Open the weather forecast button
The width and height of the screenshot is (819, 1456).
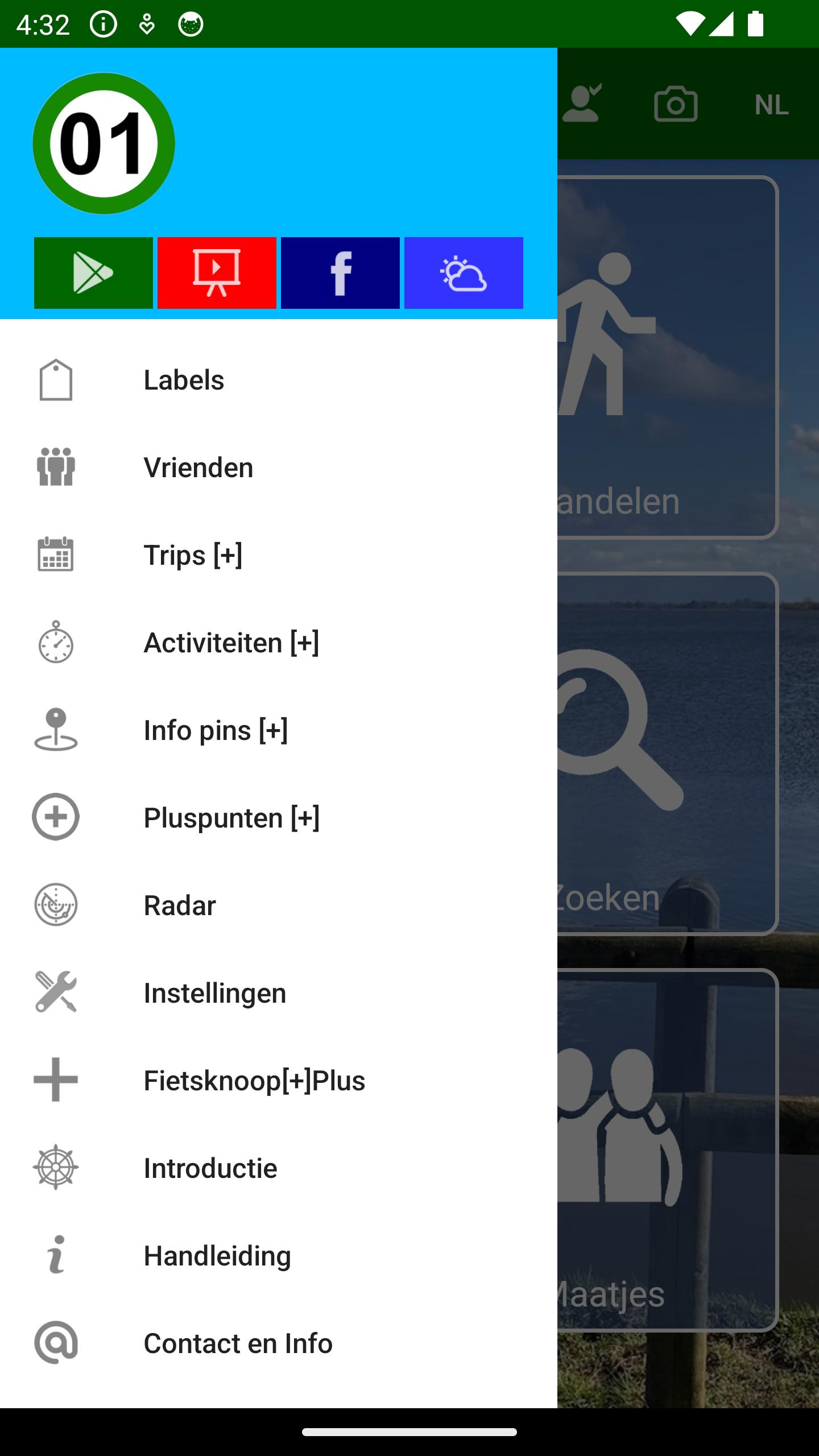[x=464, y=273]
